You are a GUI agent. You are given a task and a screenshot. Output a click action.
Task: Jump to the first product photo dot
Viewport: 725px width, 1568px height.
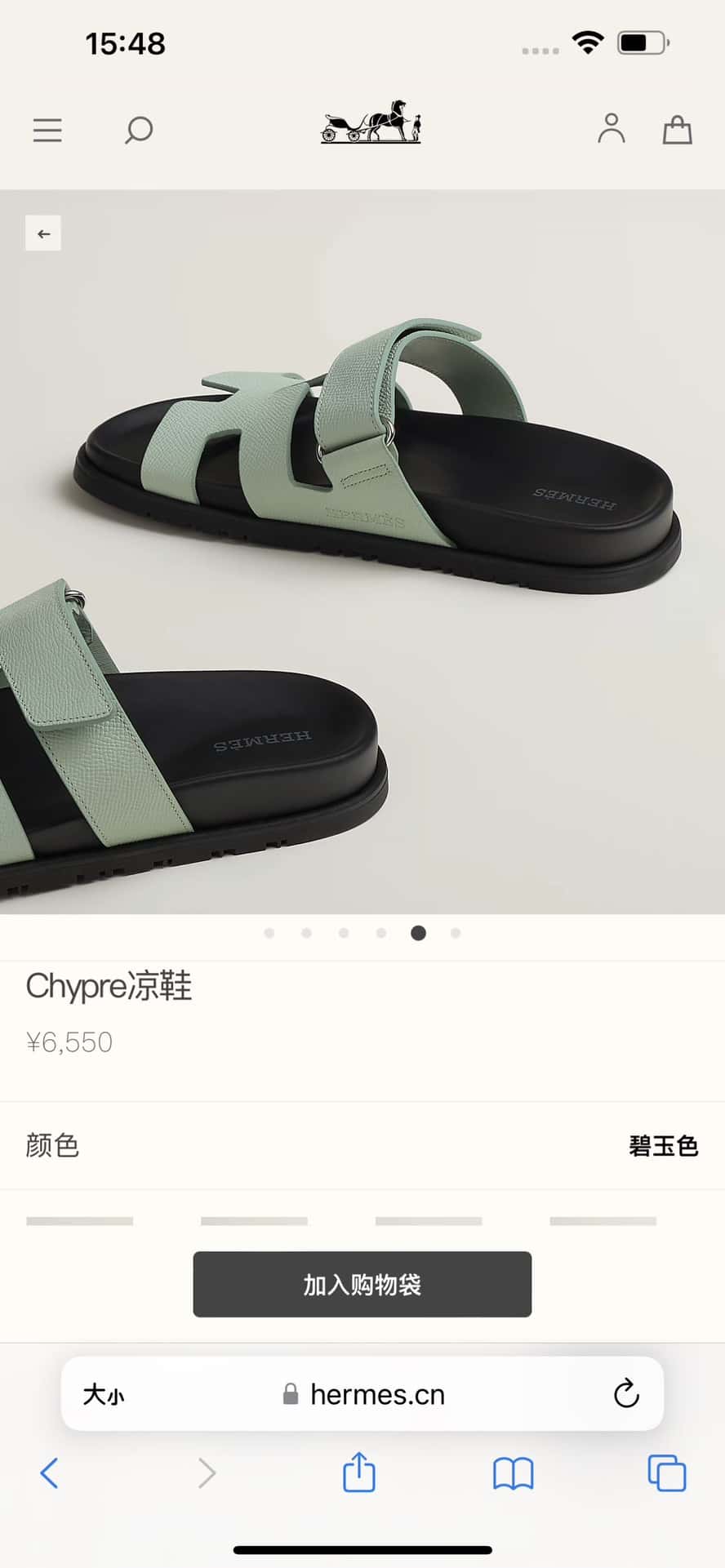coord(269,933)
